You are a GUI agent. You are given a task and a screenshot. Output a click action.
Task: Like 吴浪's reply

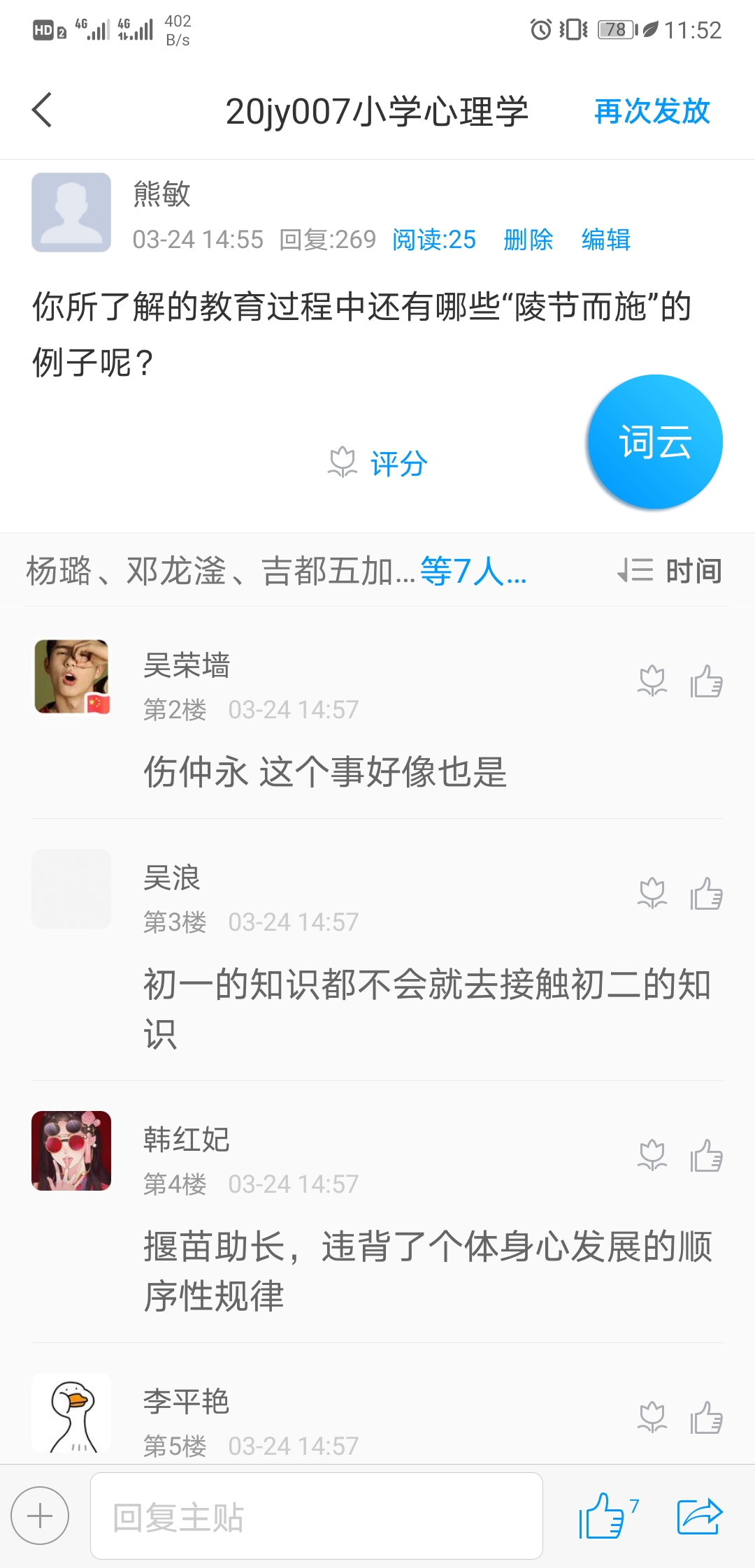point(706,894)
